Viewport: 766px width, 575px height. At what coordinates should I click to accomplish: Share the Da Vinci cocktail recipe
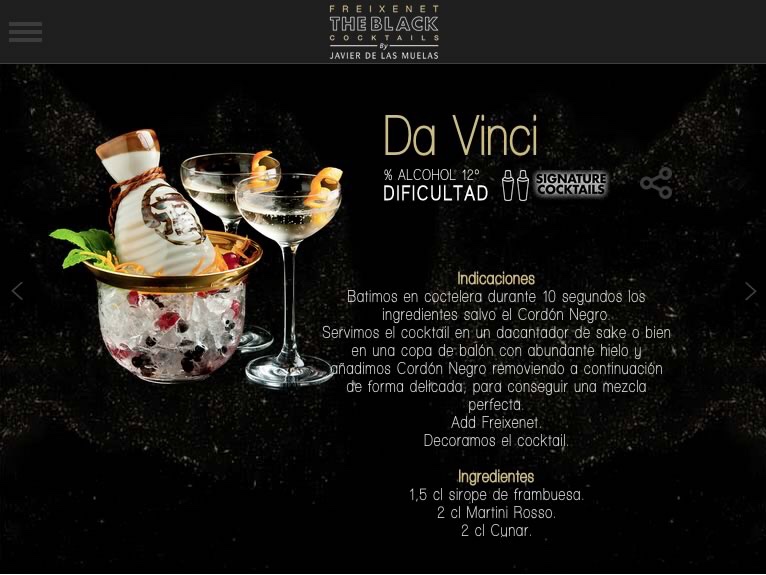click(x=656, y=183)
